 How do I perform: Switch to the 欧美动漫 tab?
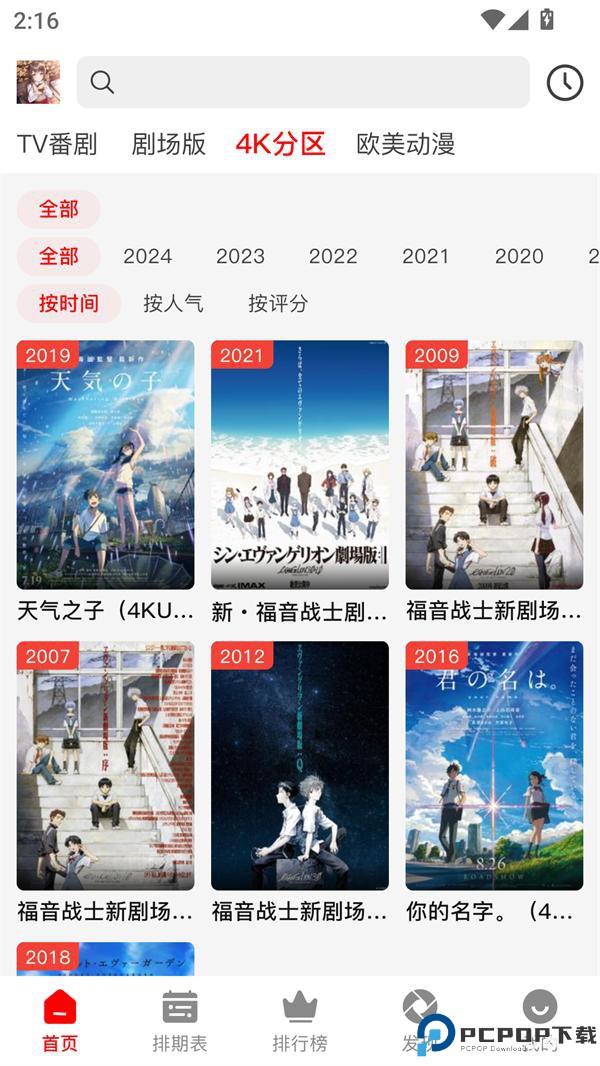click(x=405, y=144)
